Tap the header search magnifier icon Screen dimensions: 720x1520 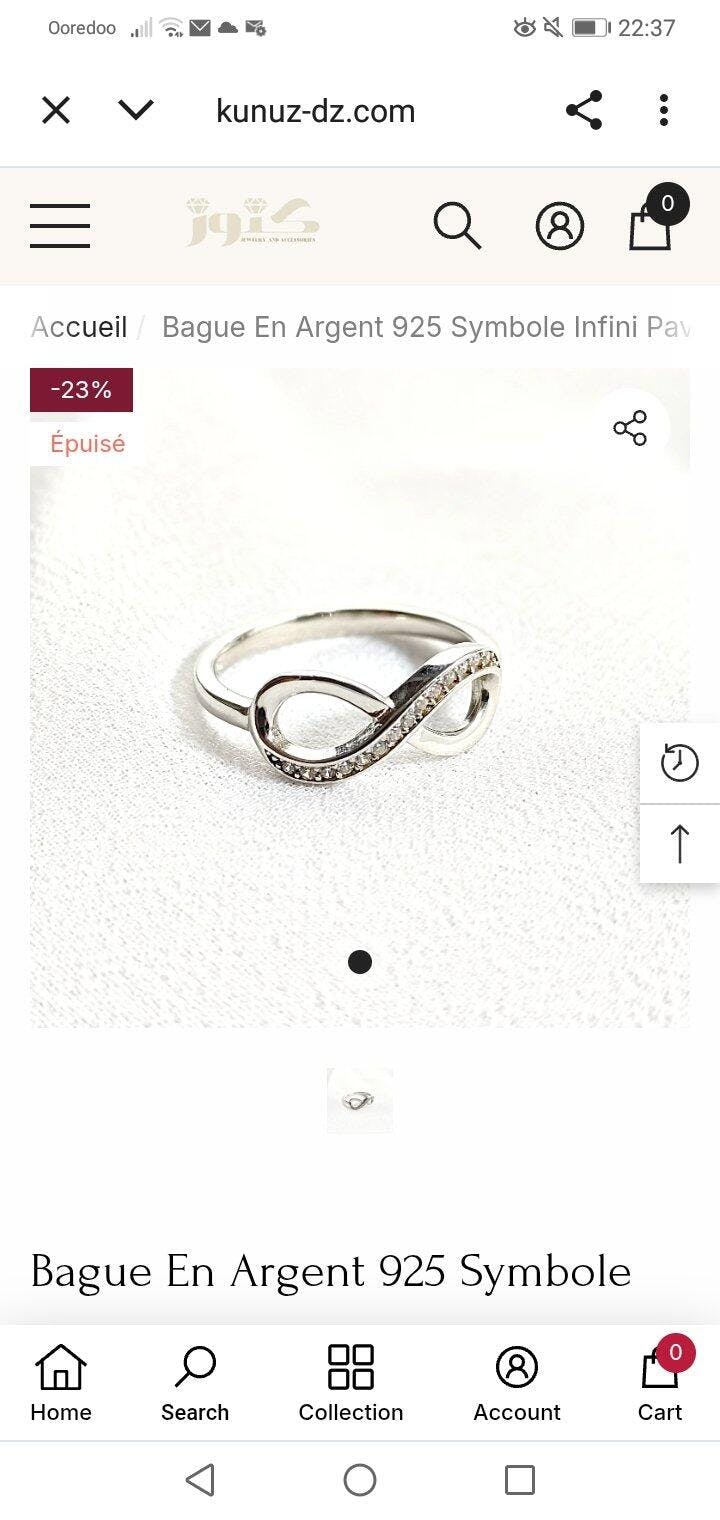point(457,226)
